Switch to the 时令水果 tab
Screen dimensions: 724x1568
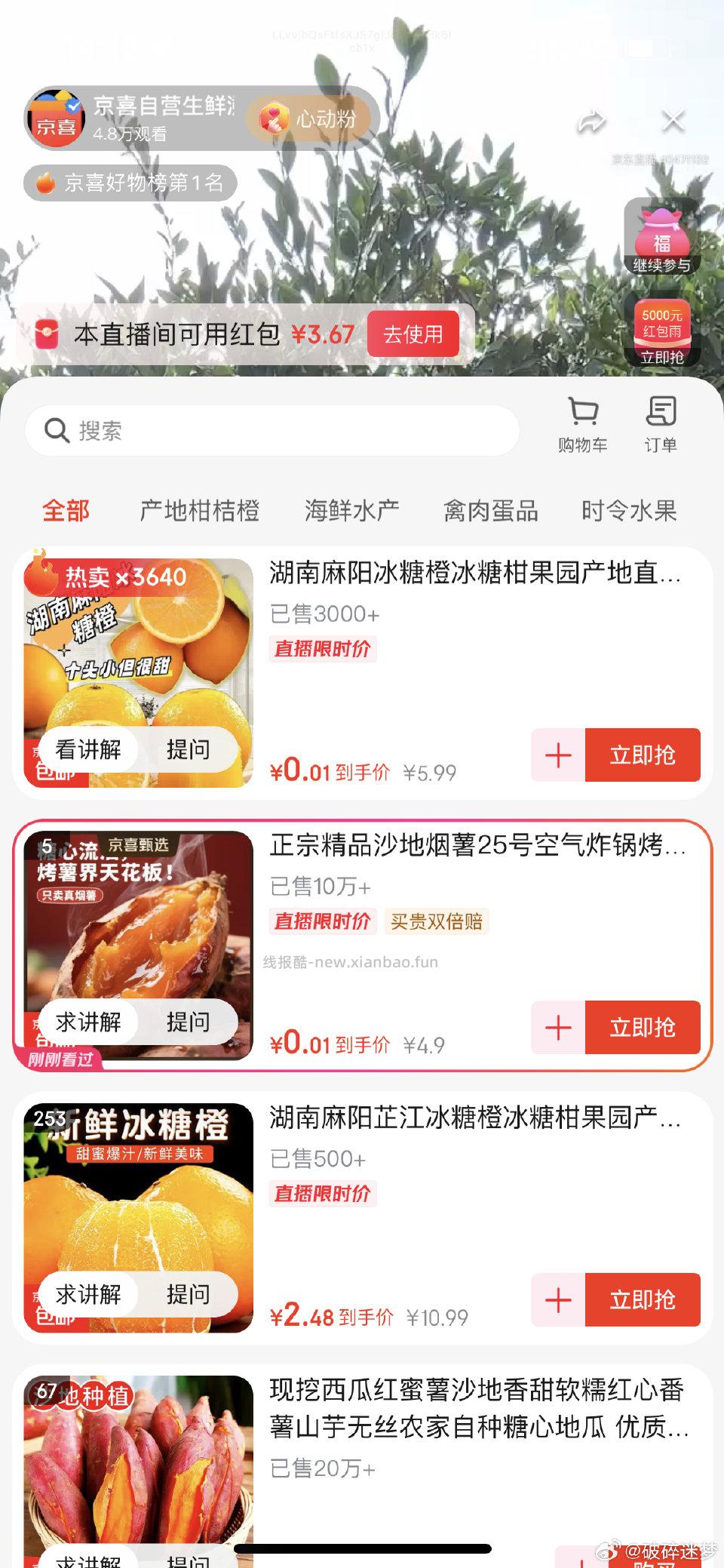(x=630, y=510)
